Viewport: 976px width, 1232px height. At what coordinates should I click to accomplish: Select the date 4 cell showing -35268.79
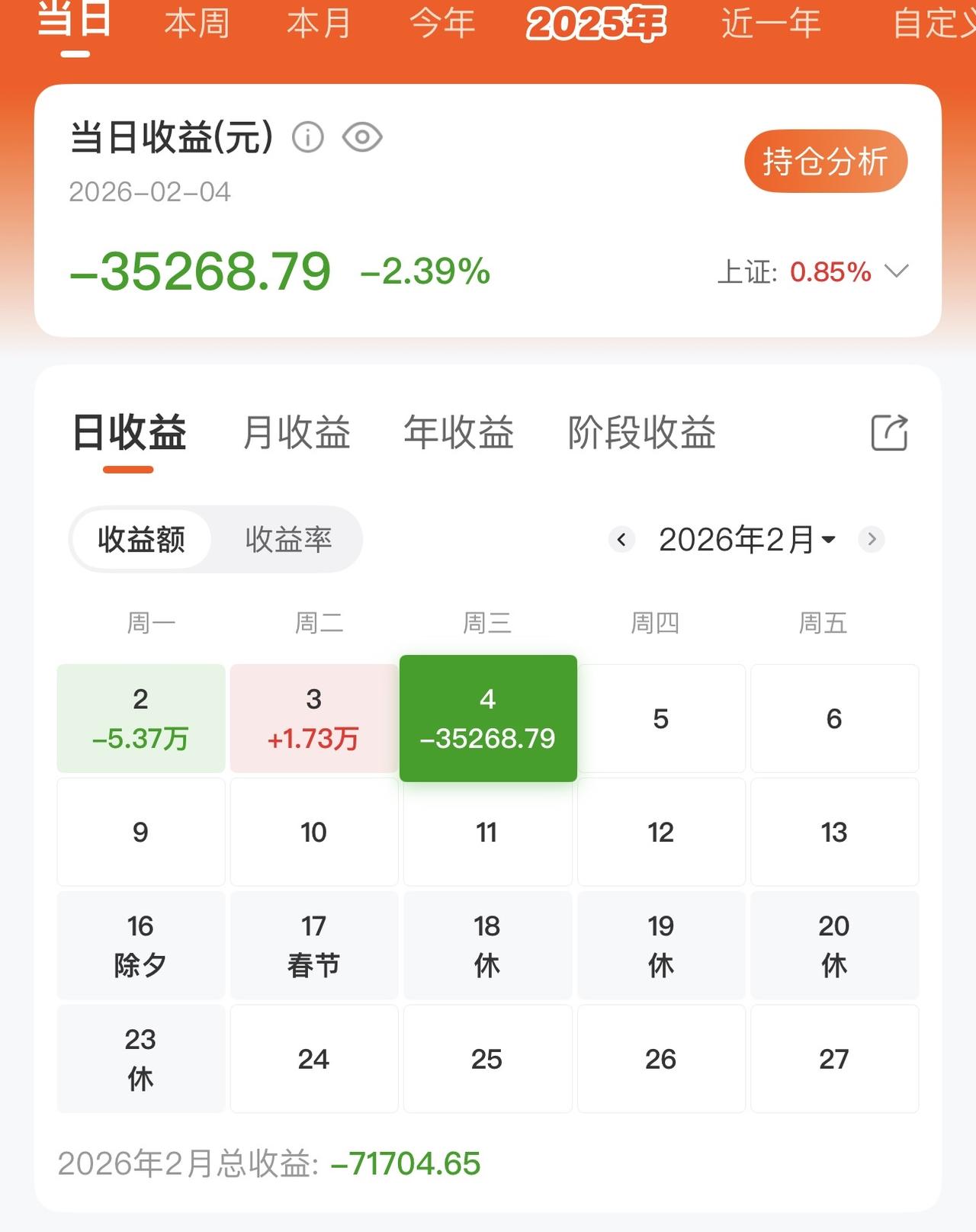[487, 717]
